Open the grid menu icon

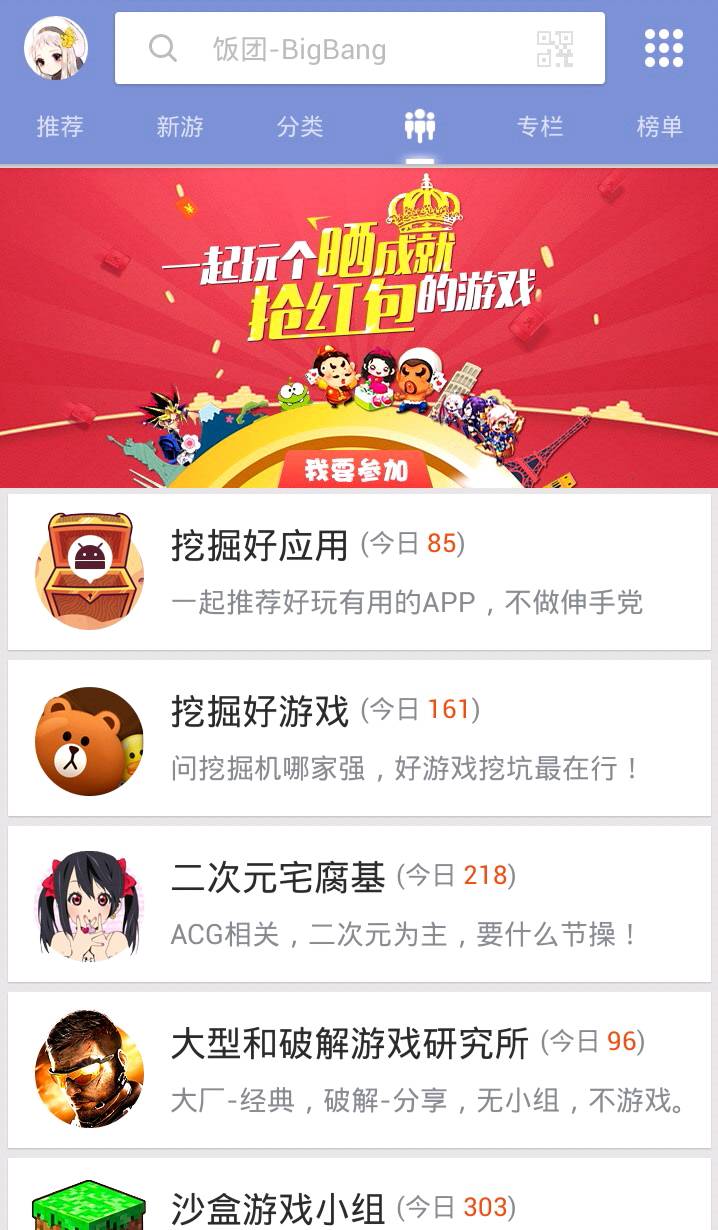(664, 48)
